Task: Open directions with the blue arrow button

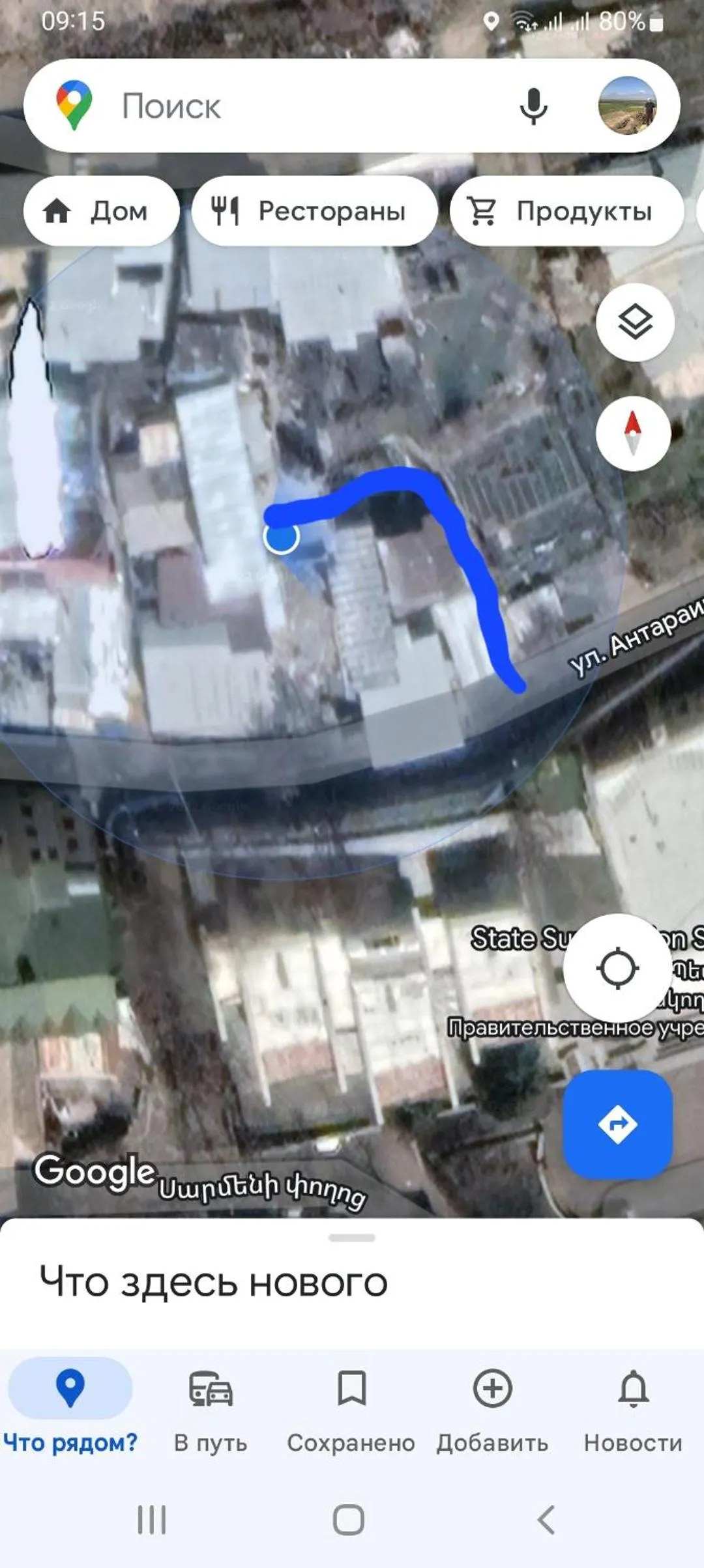Action: [x=617, y=1124]
